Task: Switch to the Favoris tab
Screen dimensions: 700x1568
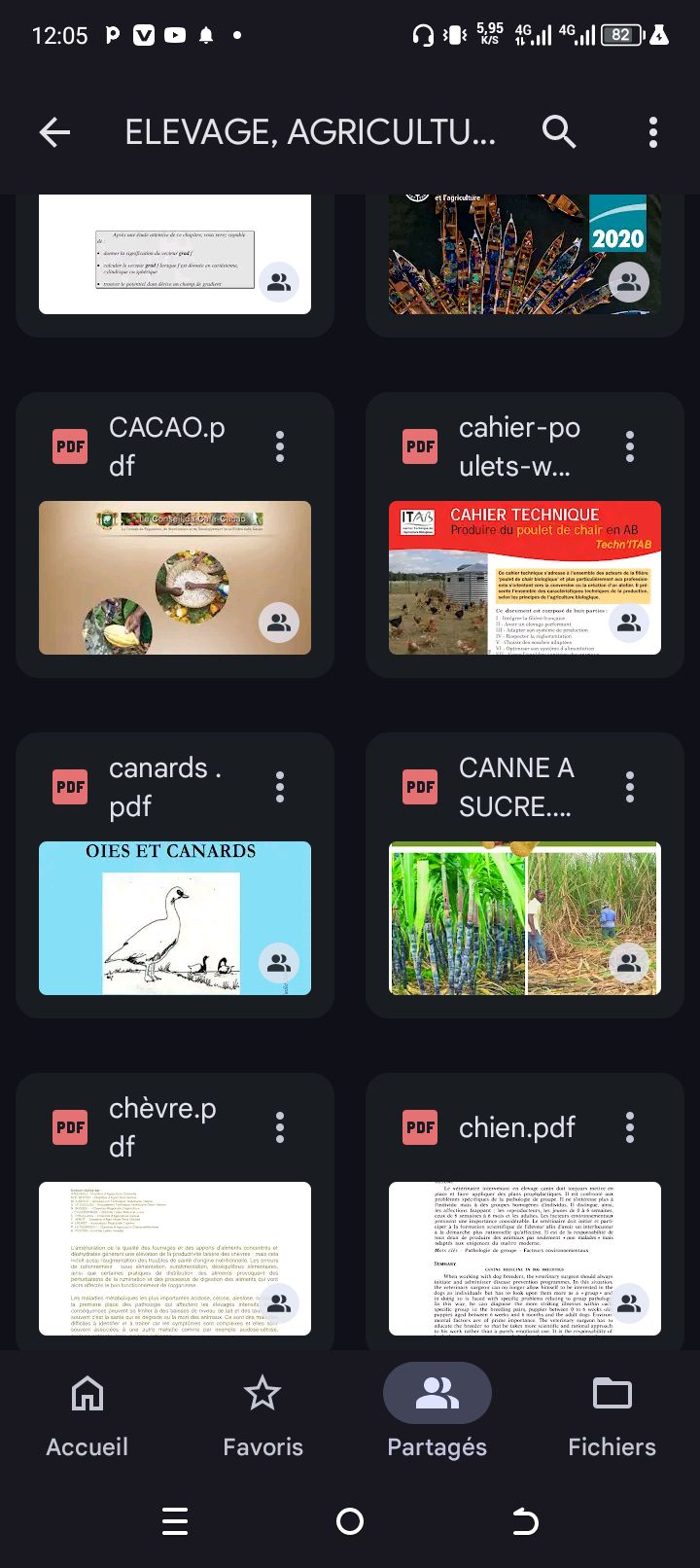Action: [x=262, y=1415]
